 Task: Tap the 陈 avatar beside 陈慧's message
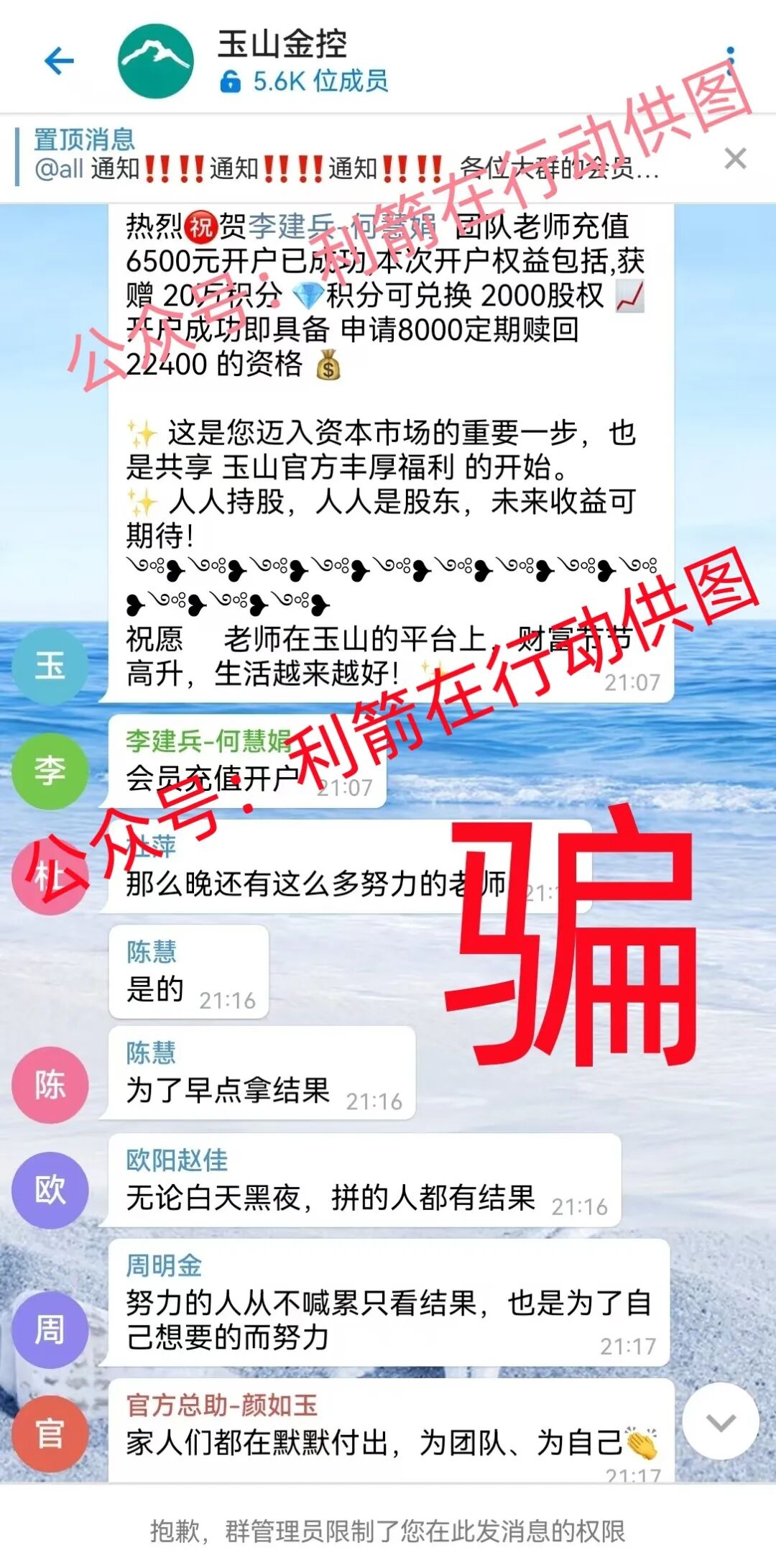click(50, 1084)
